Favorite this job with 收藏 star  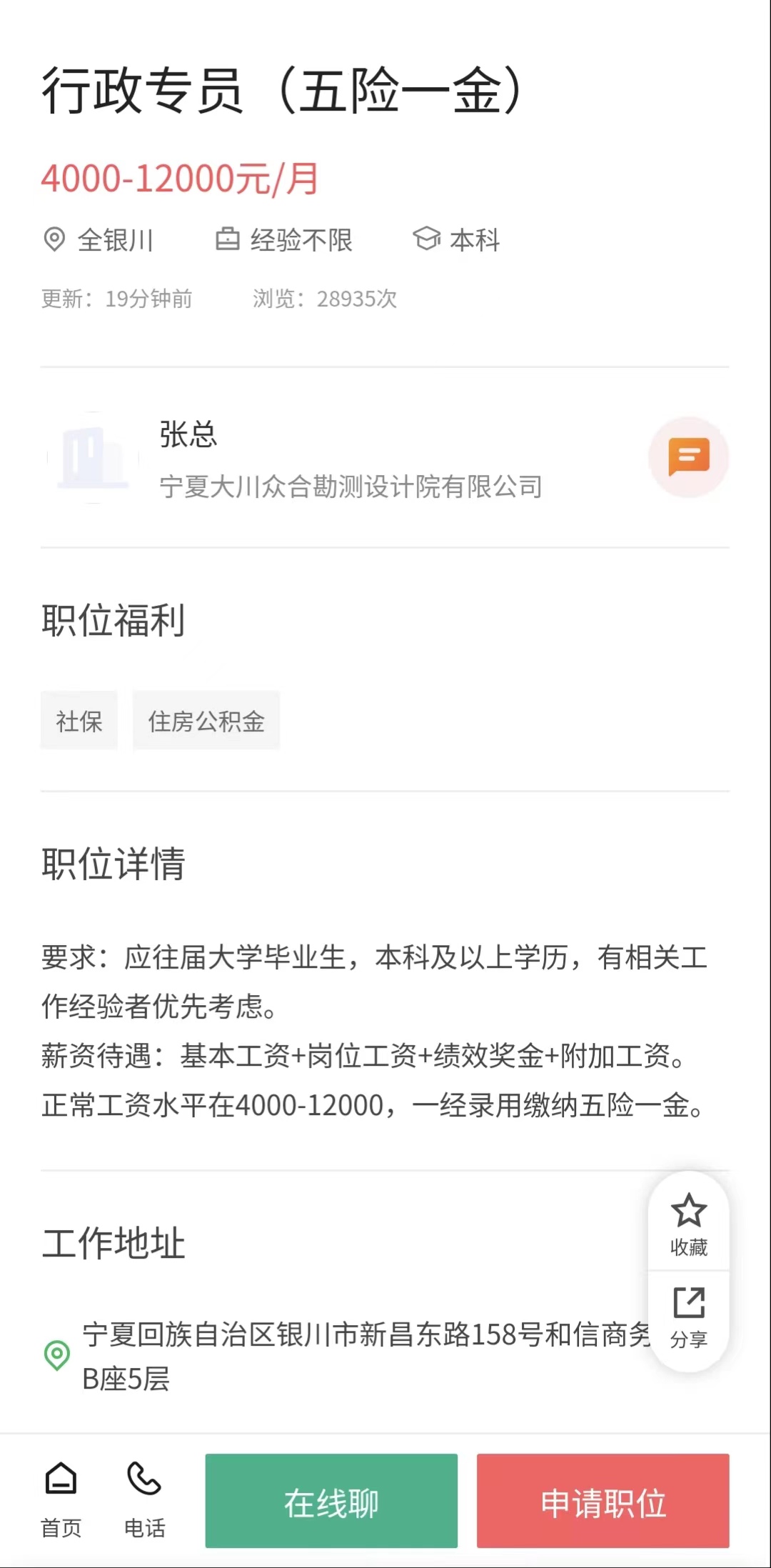pyautogui.click(x=688, y=1224)
